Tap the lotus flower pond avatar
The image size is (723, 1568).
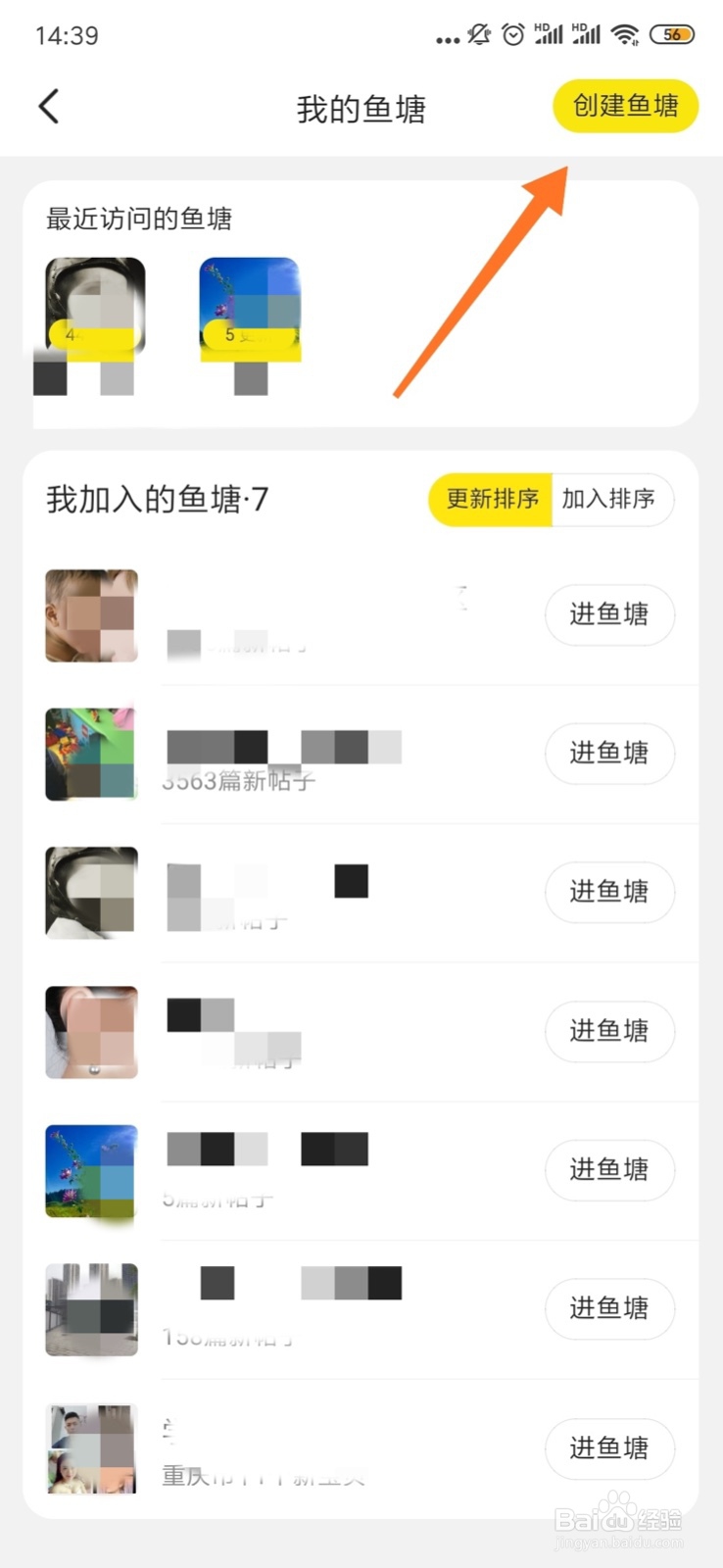[x=91, y=1171]
